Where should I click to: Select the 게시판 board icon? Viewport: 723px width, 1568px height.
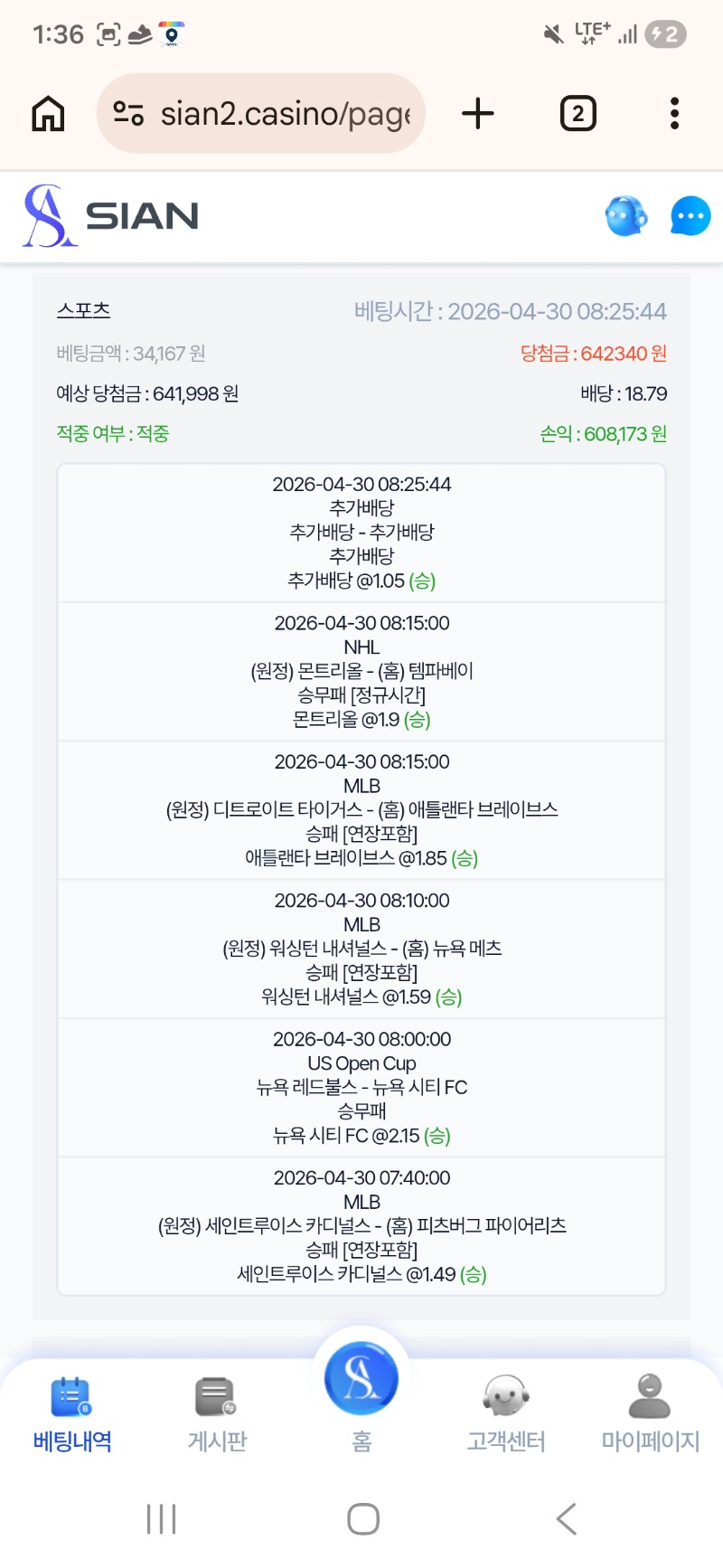216,1395
